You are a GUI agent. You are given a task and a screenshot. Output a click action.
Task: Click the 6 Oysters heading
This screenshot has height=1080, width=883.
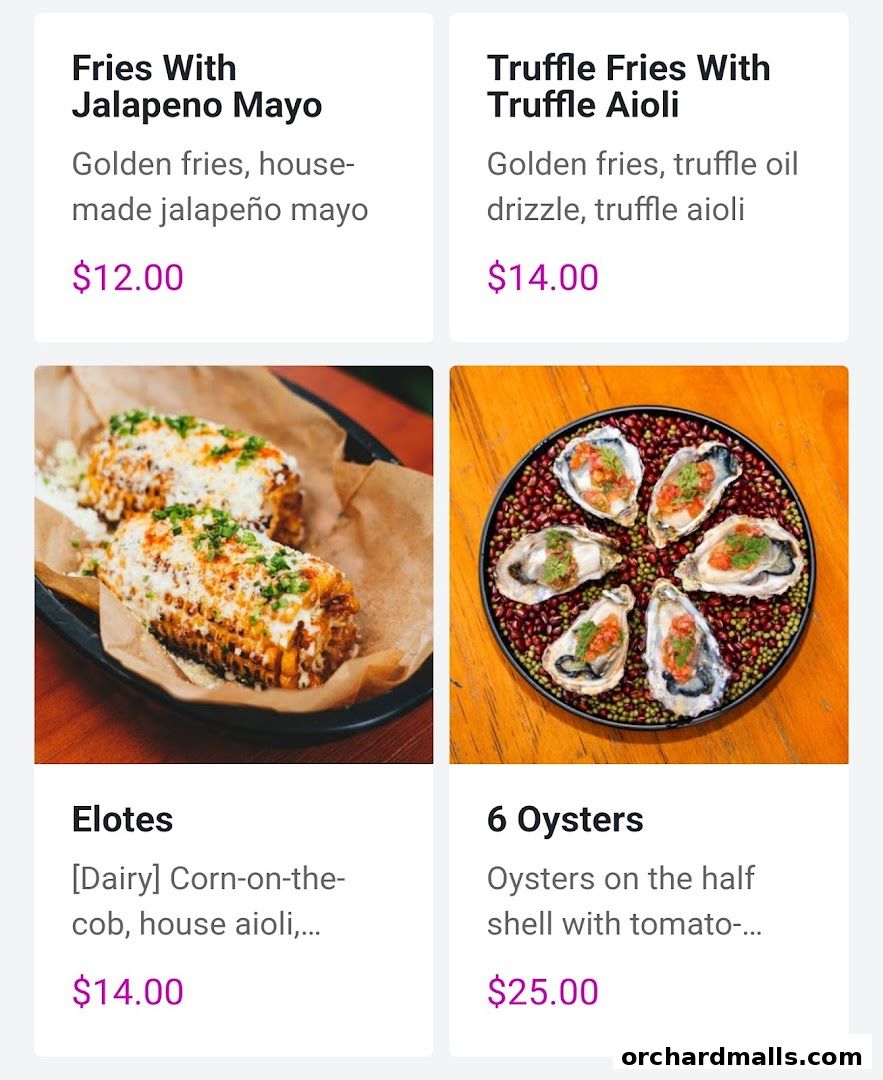click(567, 820)
